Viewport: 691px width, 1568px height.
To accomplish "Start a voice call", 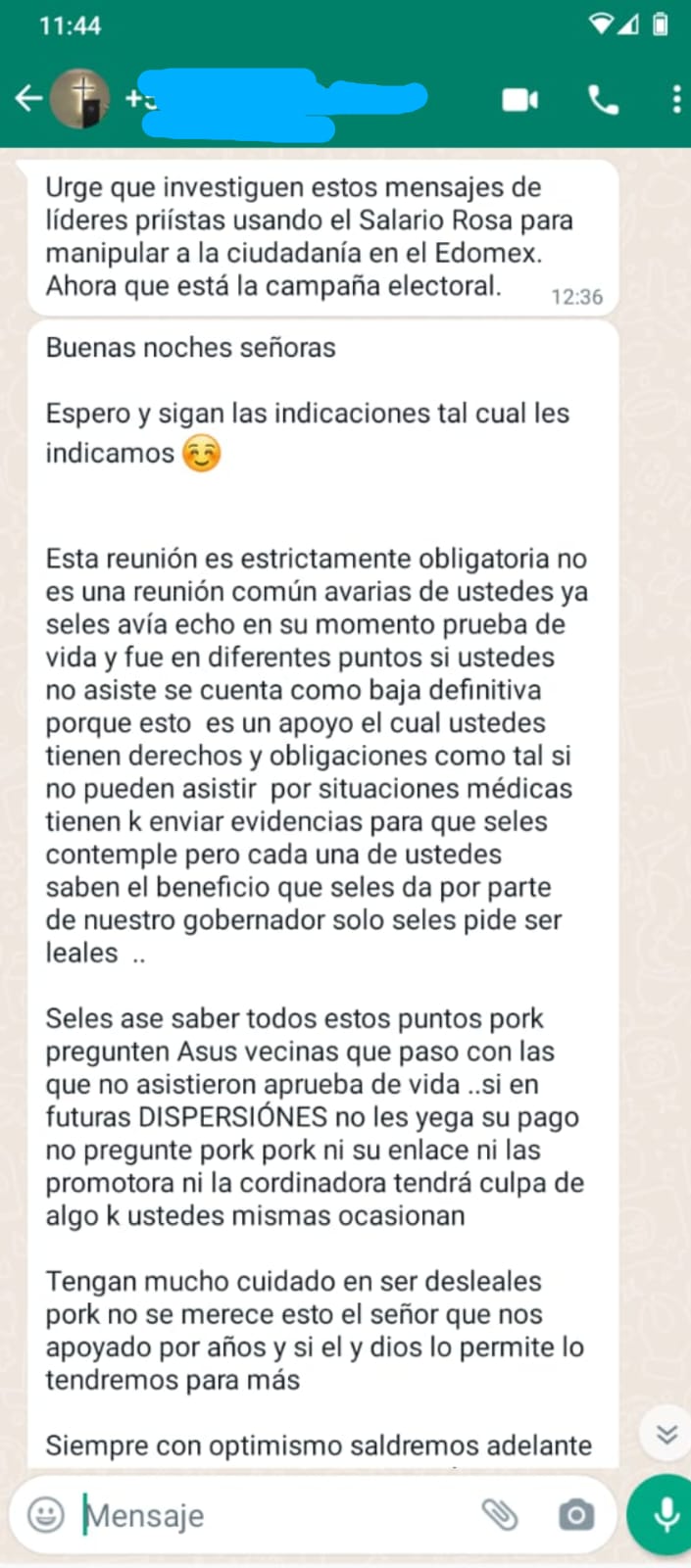I will click(x=603, y=99).
